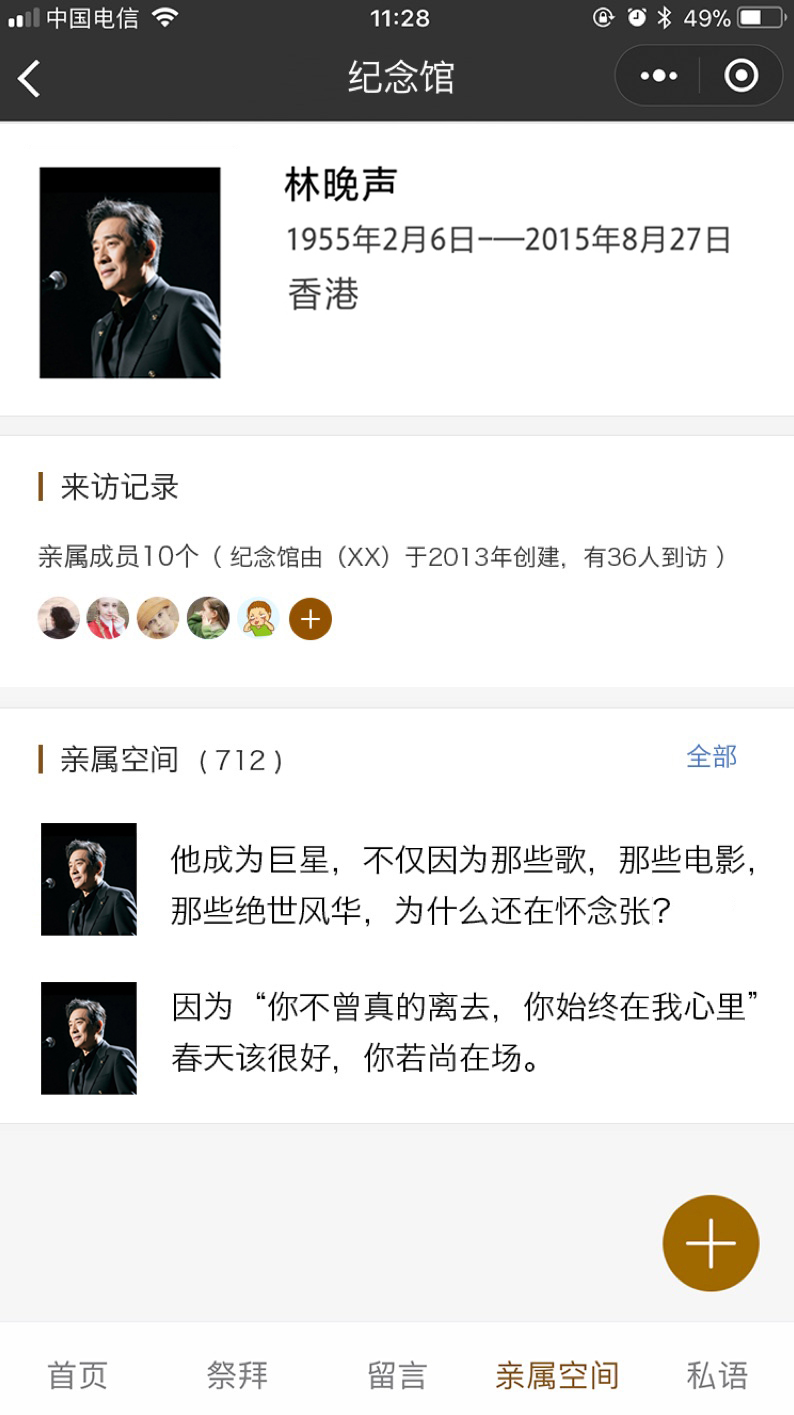Tap the plus icon beside the visitor avatars
Viewport: 794px width, 1415px height.
pyautogui.click(x=310, y=619)
